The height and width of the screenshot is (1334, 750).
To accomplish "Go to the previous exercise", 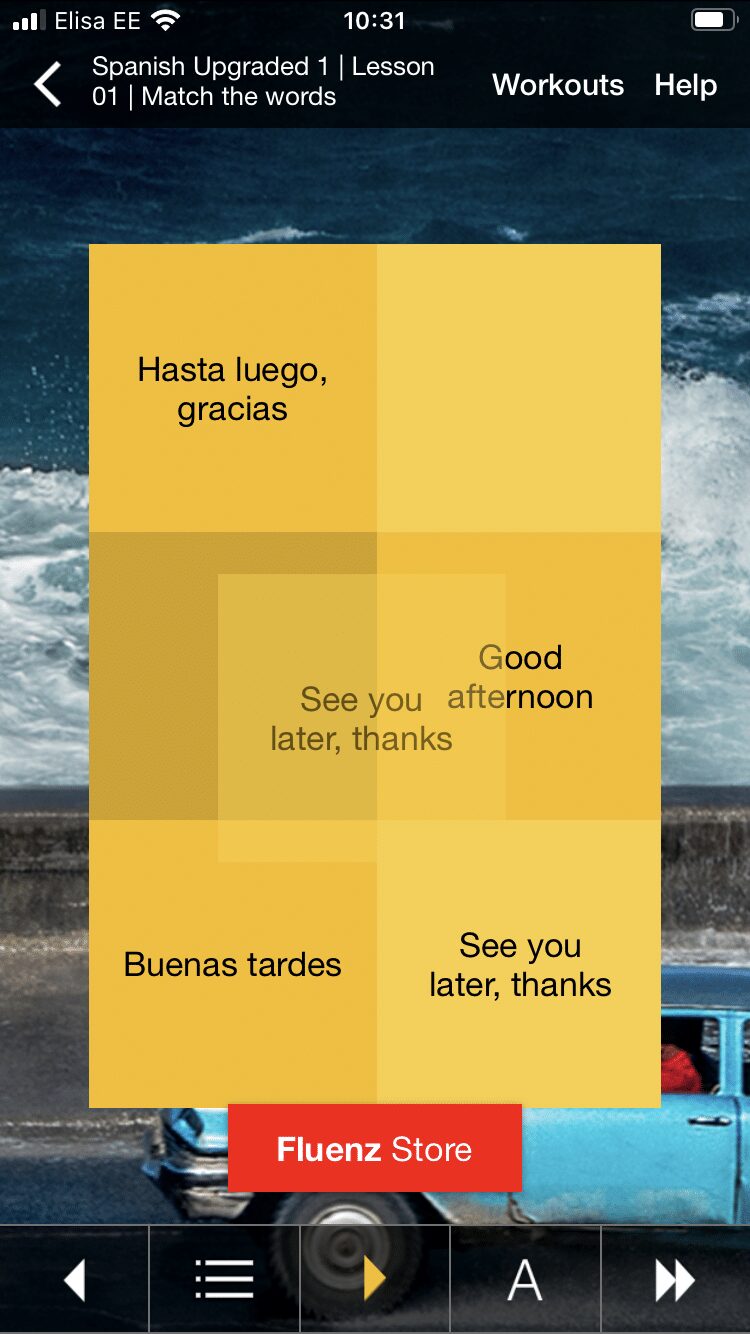I will pyautogui.click(x=75, y=1280).
